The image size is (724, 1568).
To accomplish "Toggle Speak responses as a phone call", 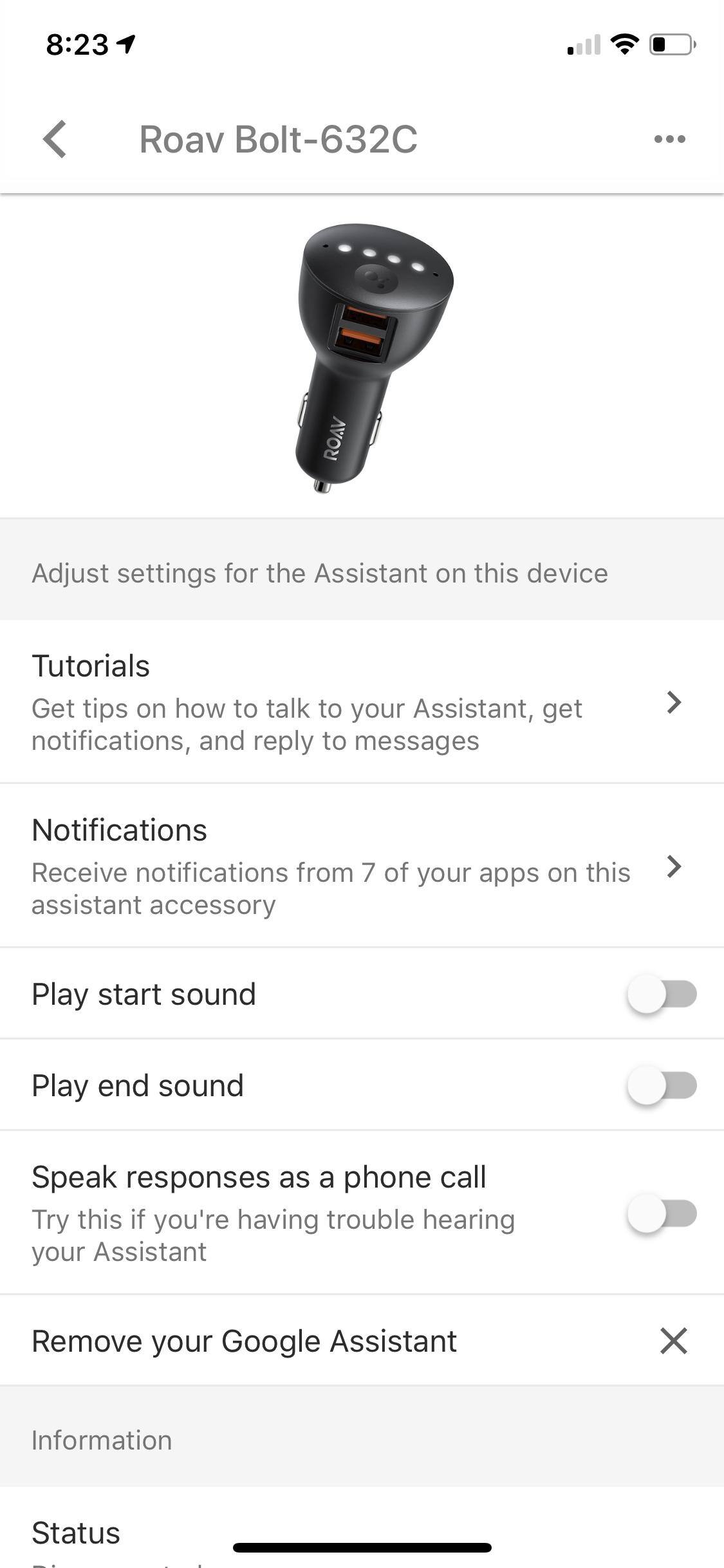I will [662, 1214].
